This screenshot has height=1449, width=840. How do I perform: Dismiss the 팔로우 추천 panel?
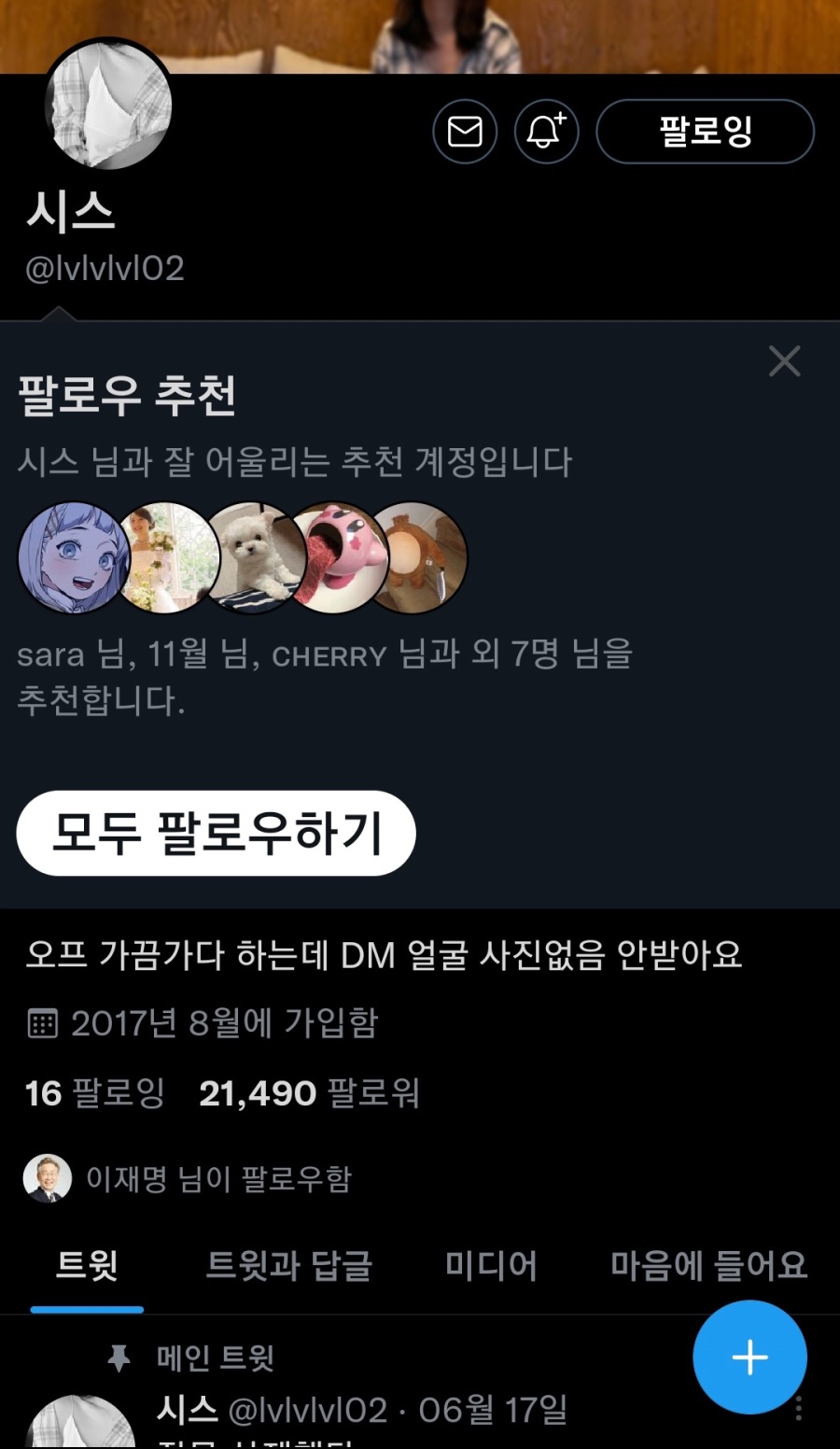[784, 361]
